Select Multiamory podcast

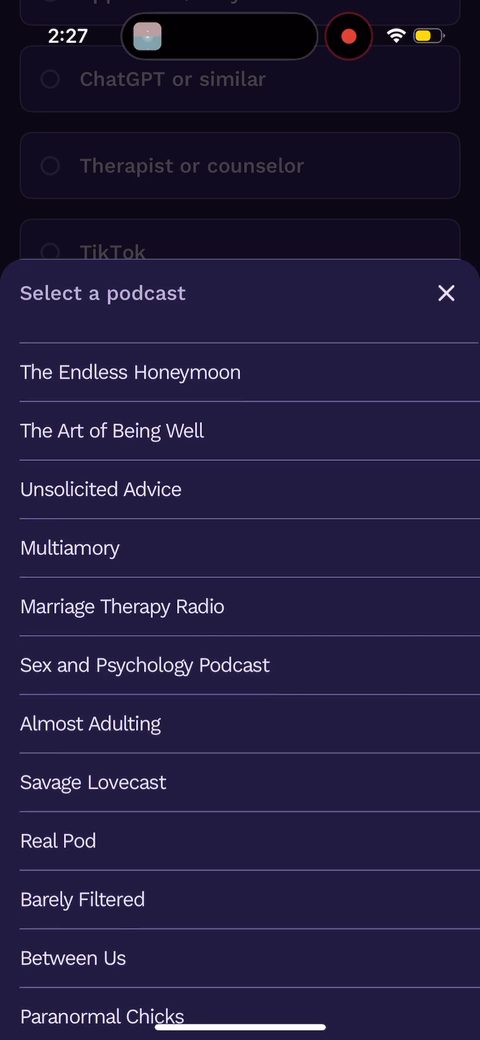pos(249,548)
